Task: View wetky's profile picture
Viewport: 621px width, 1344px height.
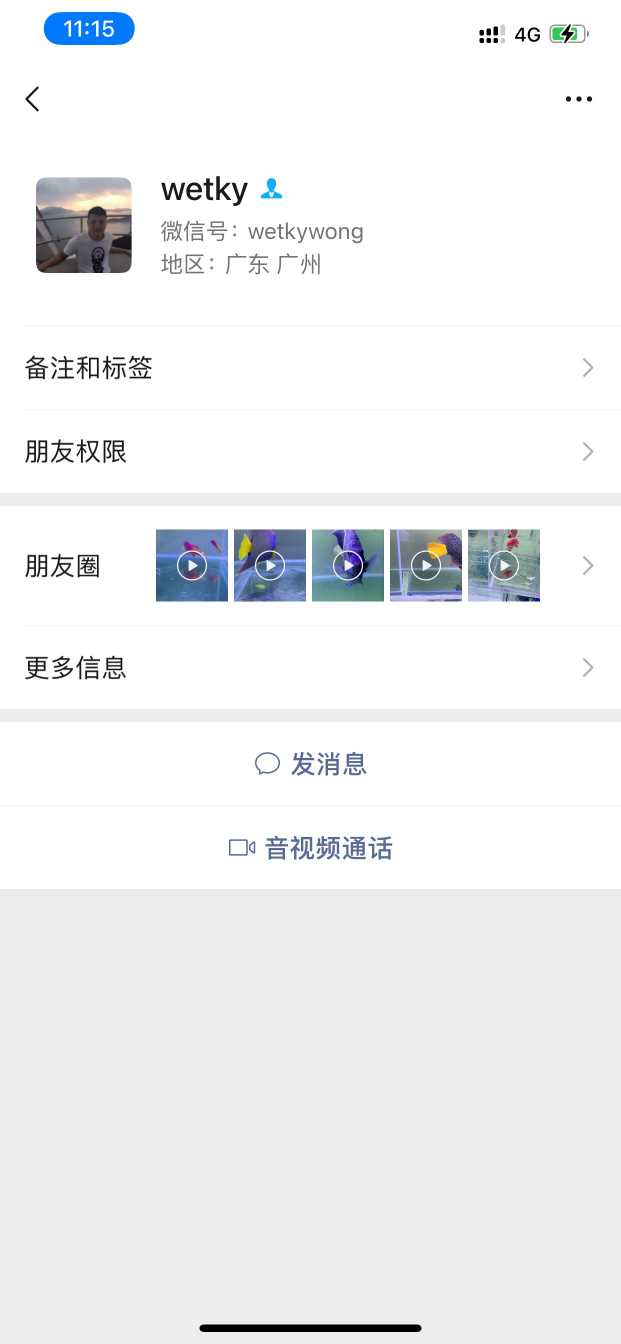Action: 84,225
